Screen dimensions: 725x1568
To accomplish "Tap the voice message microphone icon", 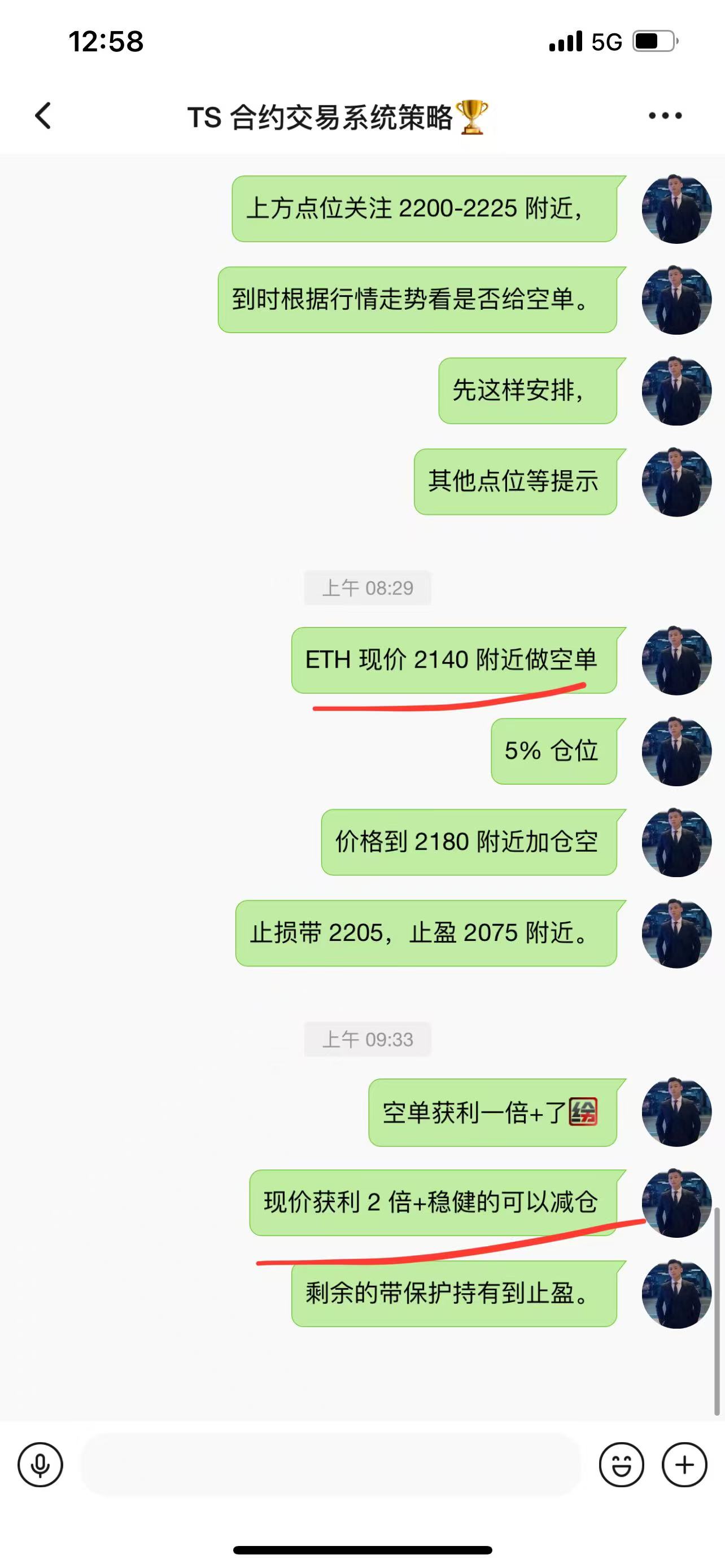I will point(40,1465).
